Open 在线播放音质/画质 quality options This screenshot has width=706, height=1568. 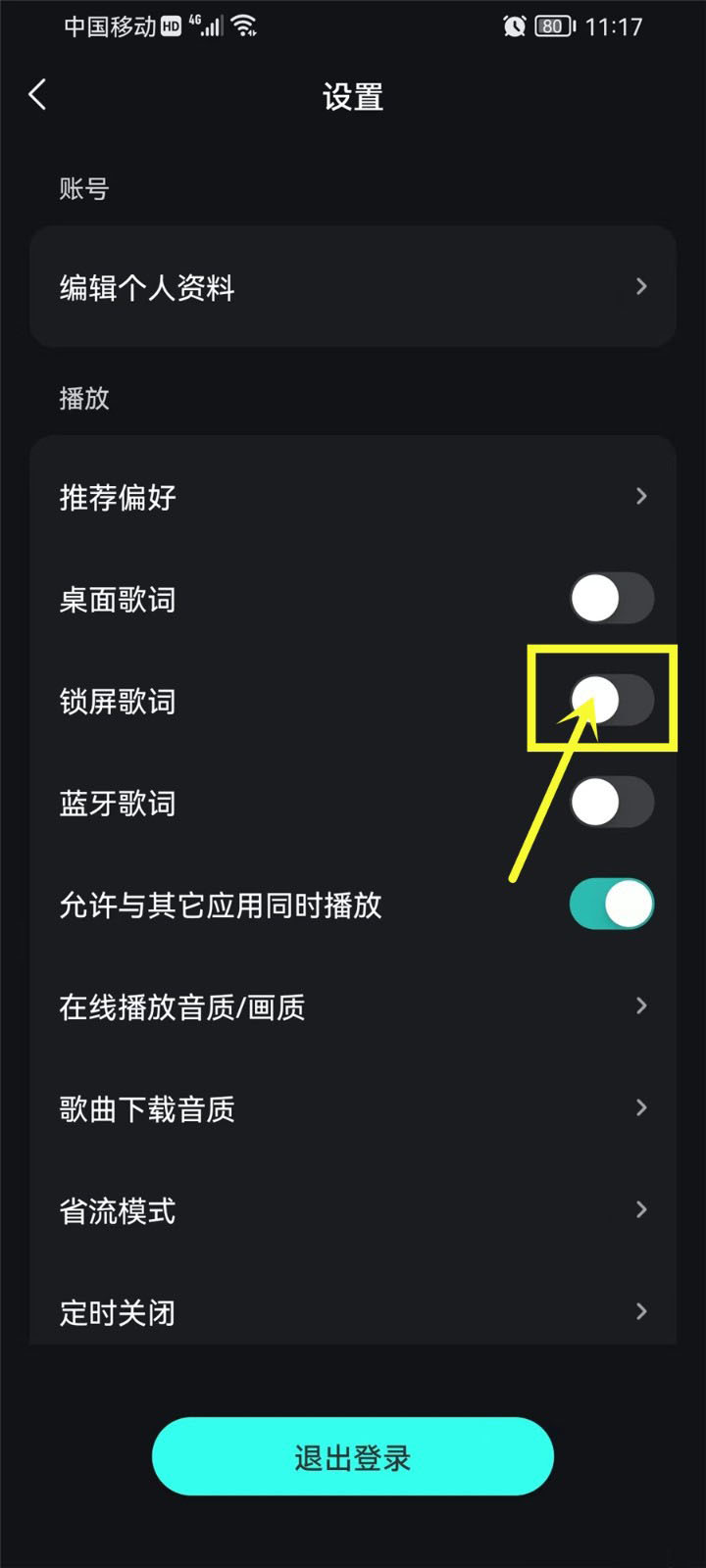point(353,1005)
